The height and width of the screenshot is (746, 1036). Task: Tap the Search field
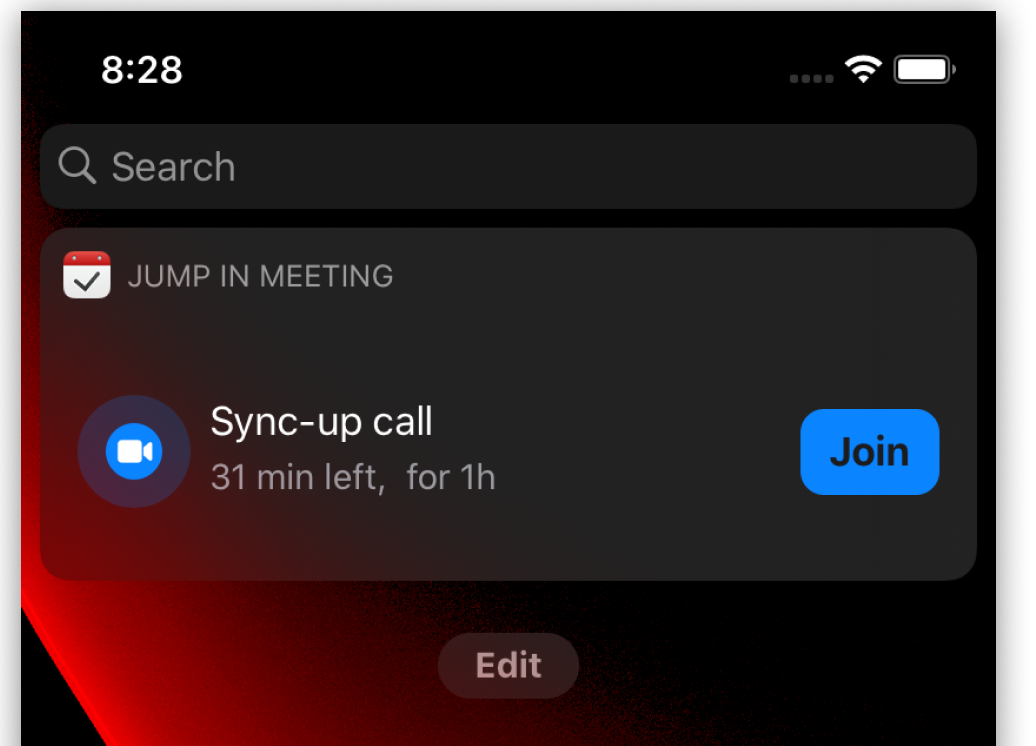coord(508,167)
